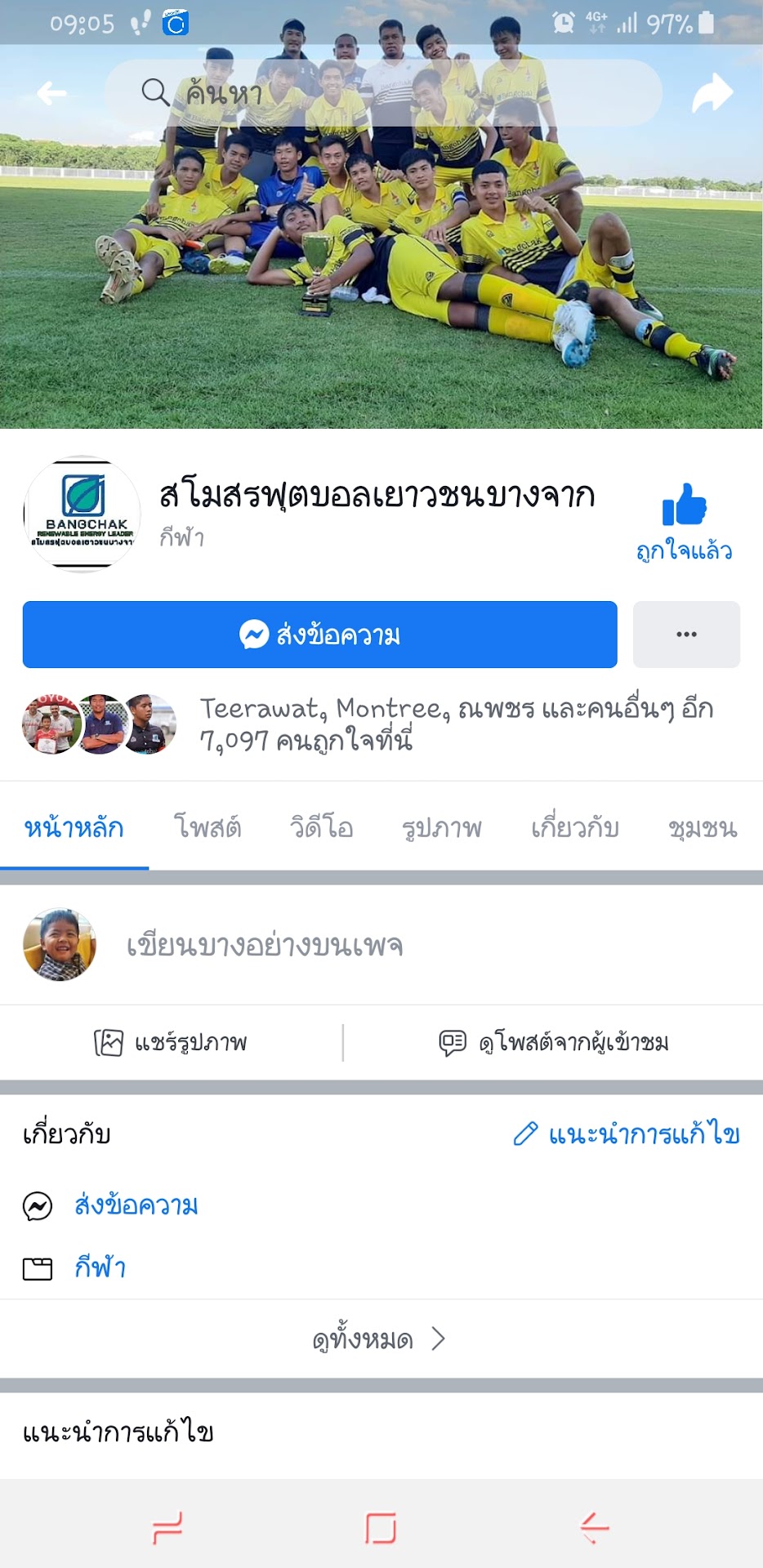Switch to the โพสต์ tab
This screenshot has height=1568, width=763.
tap(207, 827)
